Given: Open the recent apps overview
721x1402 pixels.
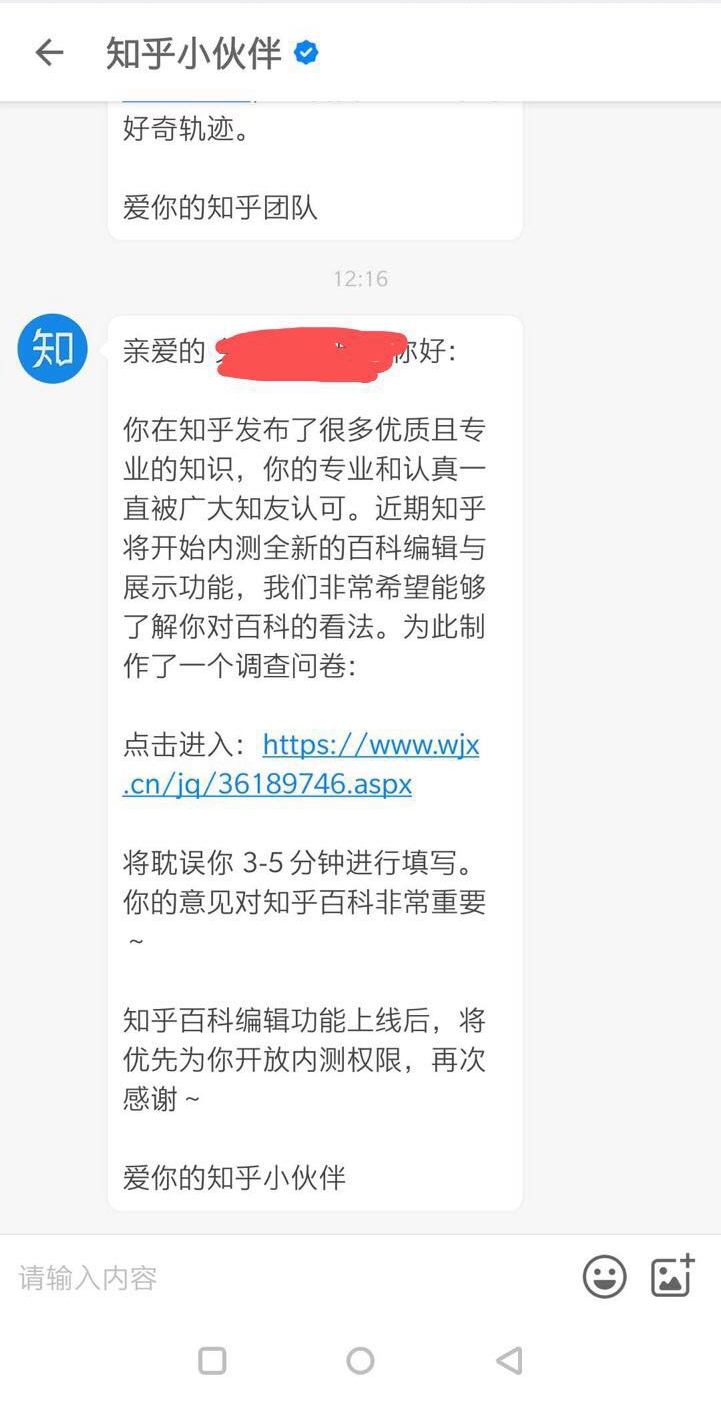Looking at the screenshot, I should 212,1360.
